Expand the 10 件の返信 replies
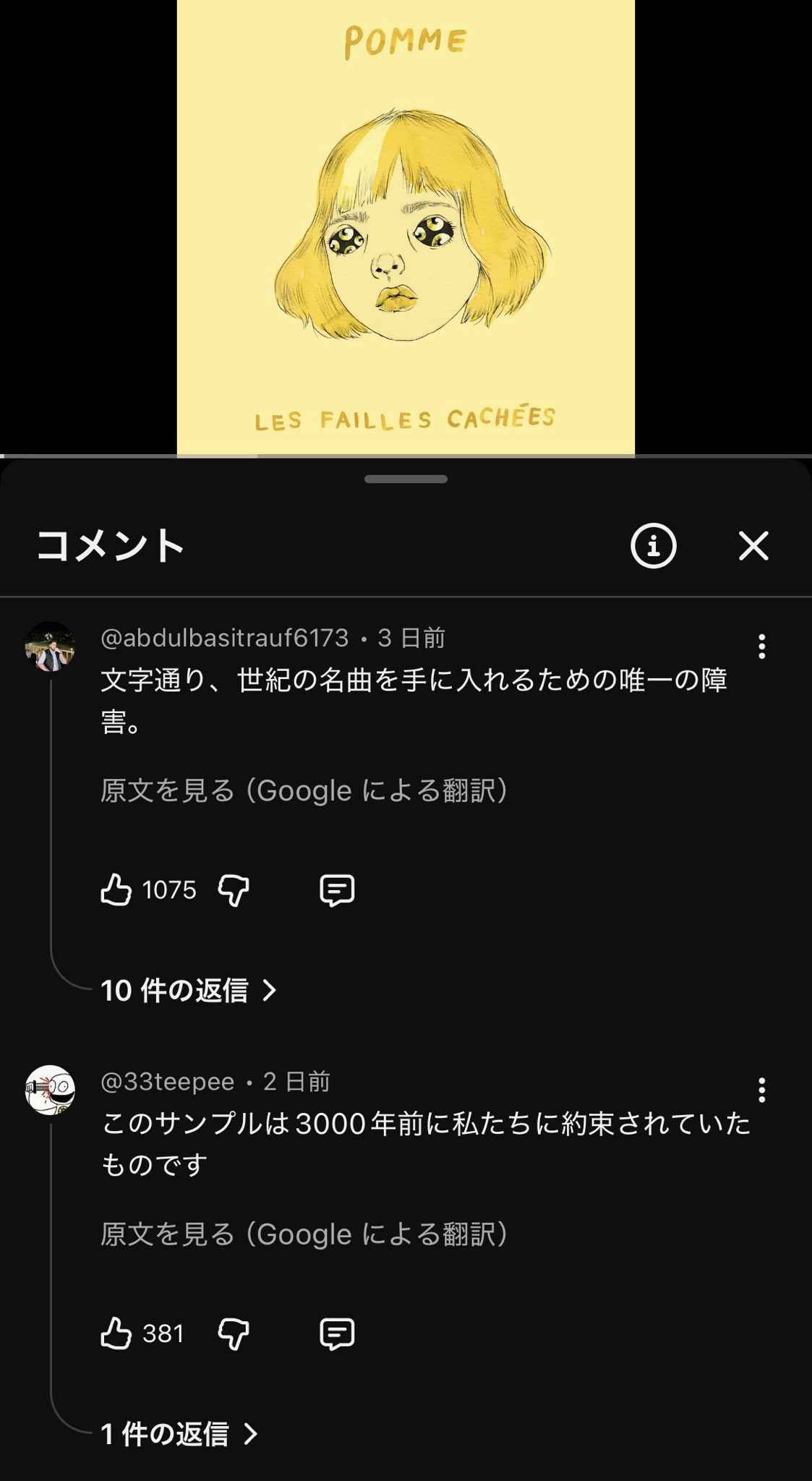The width and height of the screenshot is (812, 1481). [188, 990]
